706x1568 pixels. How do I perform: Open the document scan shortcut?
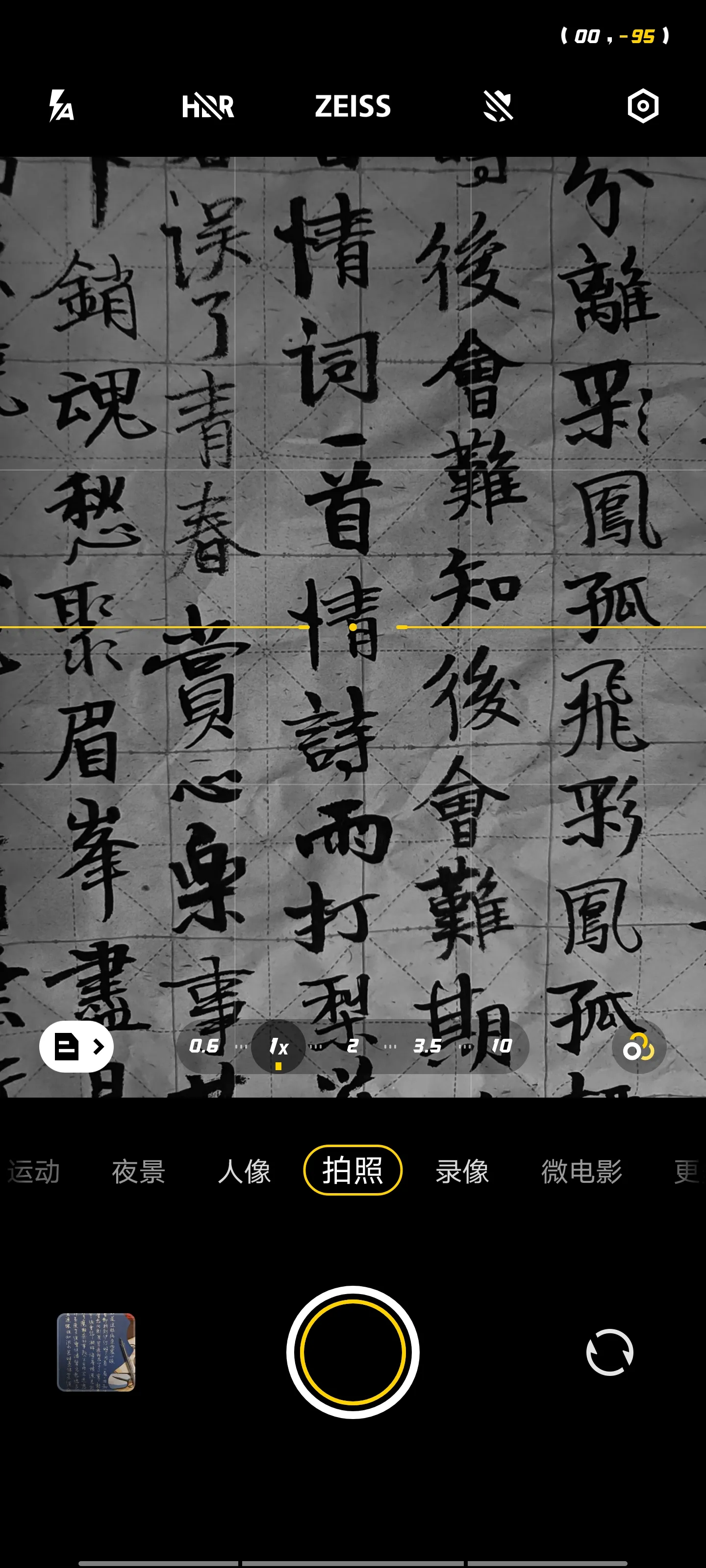click(76, 1046)
